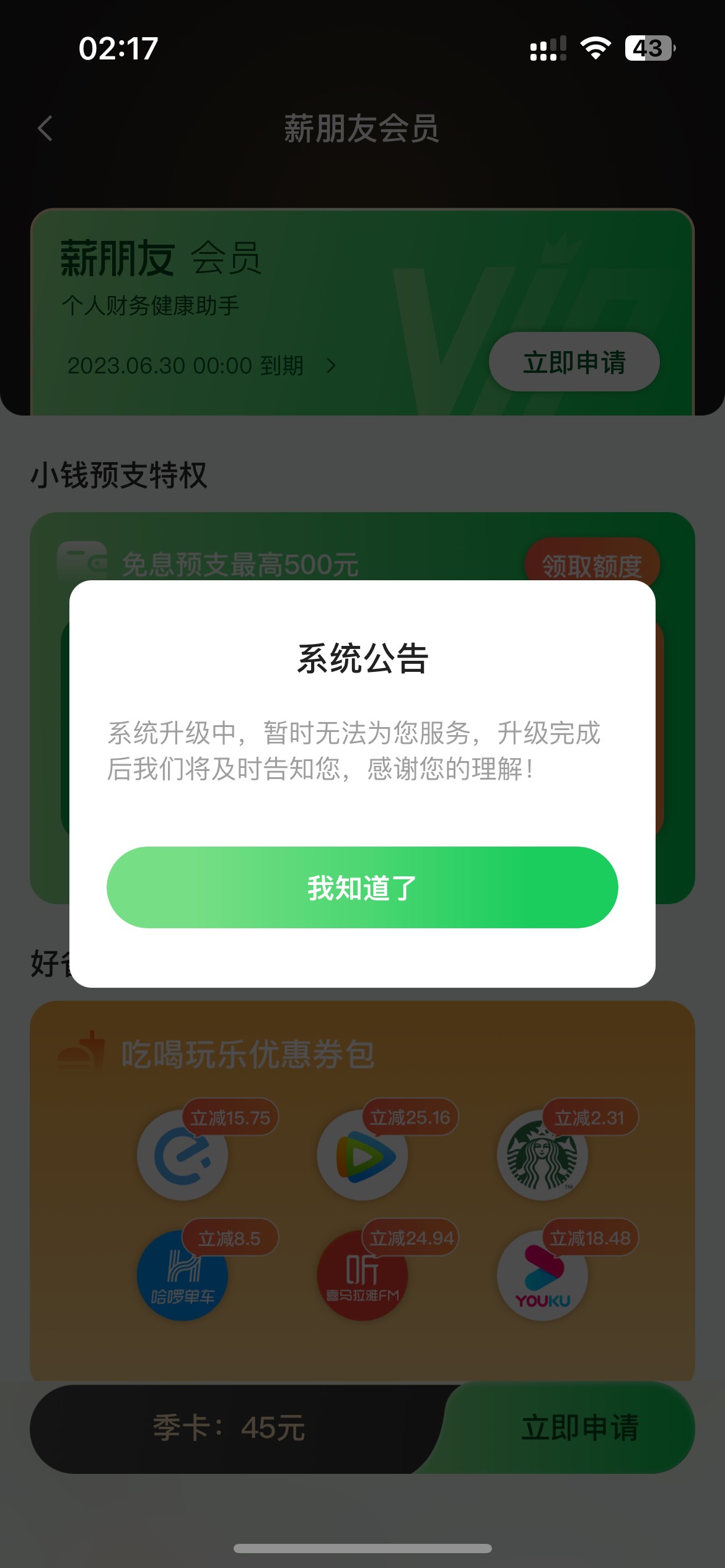The height and width of the screenshot is (1568, 725).
Task: Dismiss the announcement with 我知道了
Action: coord(362,887)
